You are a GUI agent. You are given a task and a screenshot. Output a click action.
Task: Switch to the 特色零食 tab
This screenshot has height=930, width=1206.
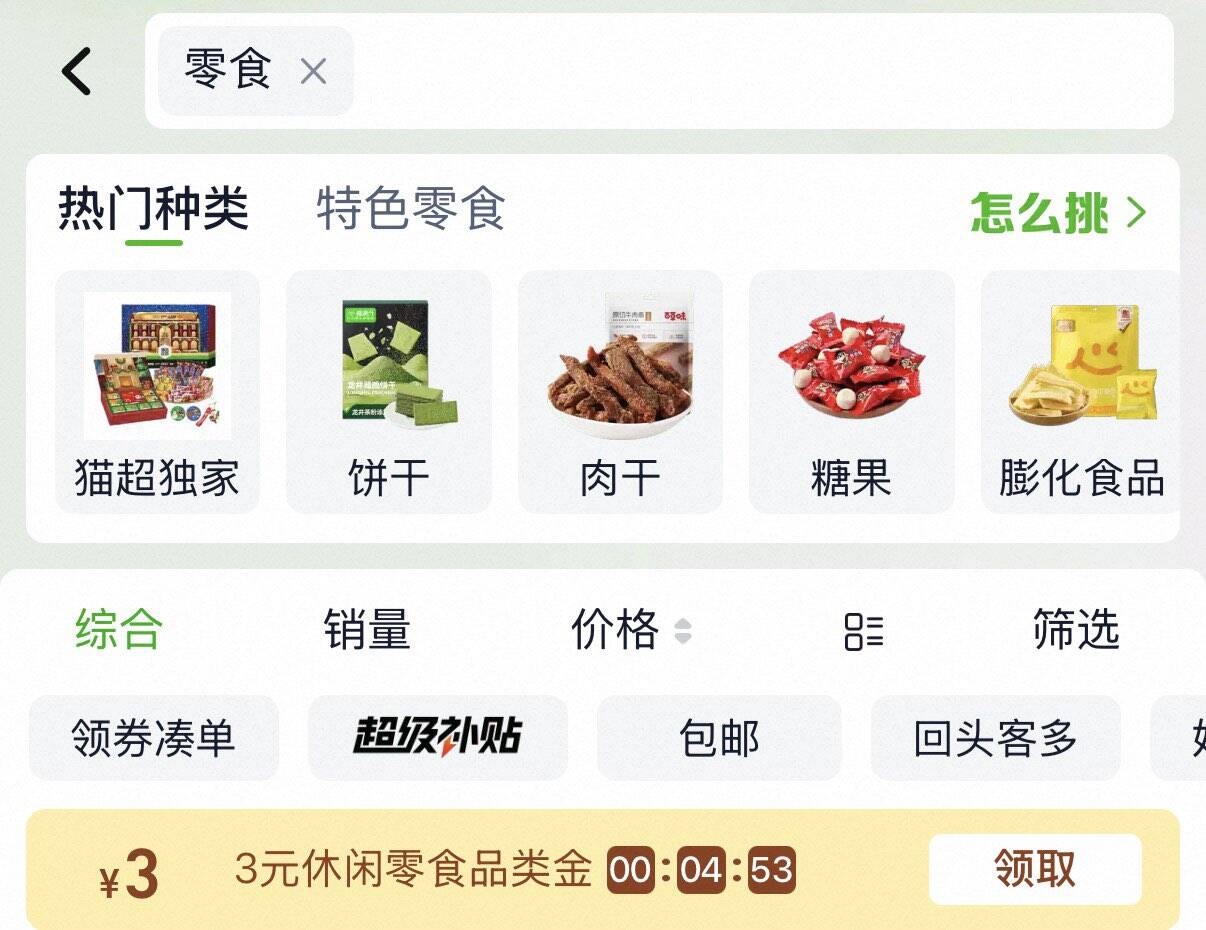coord(411,210)
